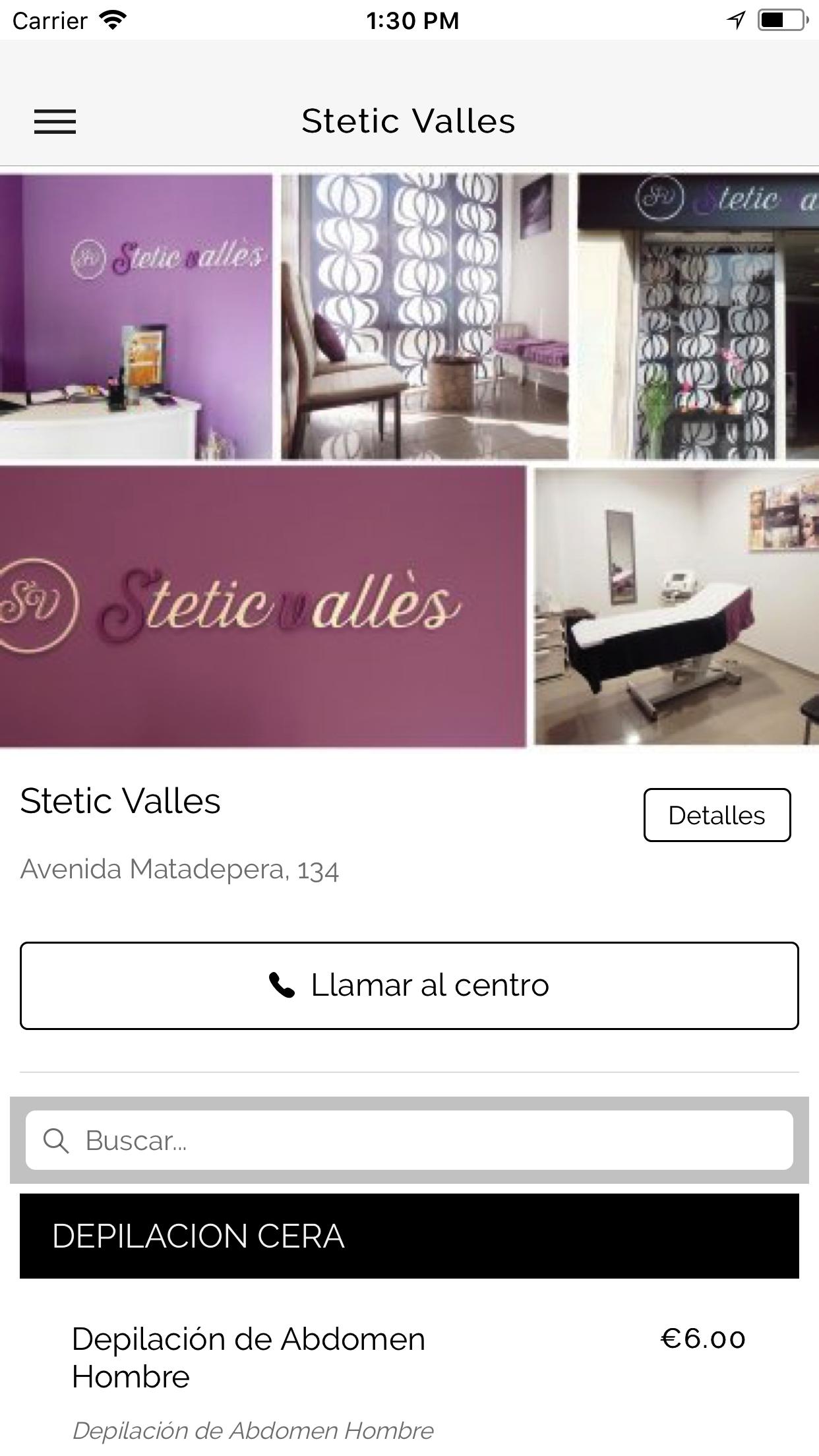
Task: Open the Detalles panel
Action: (717, 815)
